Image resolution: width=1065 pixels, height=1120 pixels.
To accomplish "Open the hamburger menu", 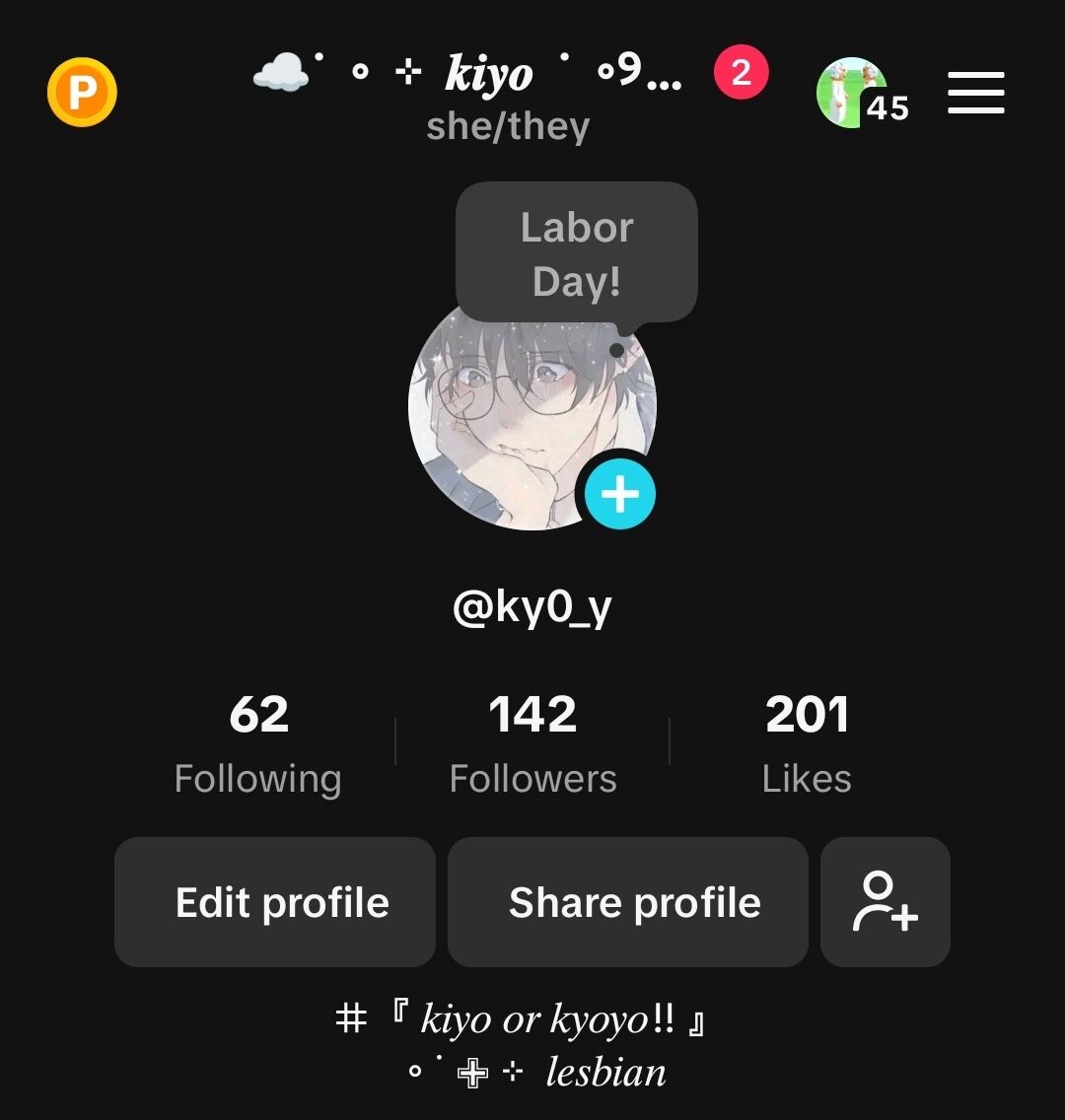I will pyautogui.click(x=975, y=94).
